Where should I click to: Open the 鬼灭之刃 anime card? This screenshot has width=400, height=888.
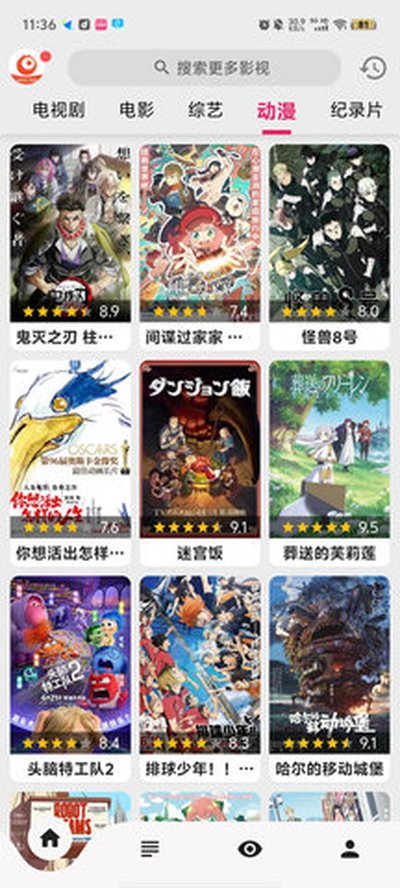(70, 247)
